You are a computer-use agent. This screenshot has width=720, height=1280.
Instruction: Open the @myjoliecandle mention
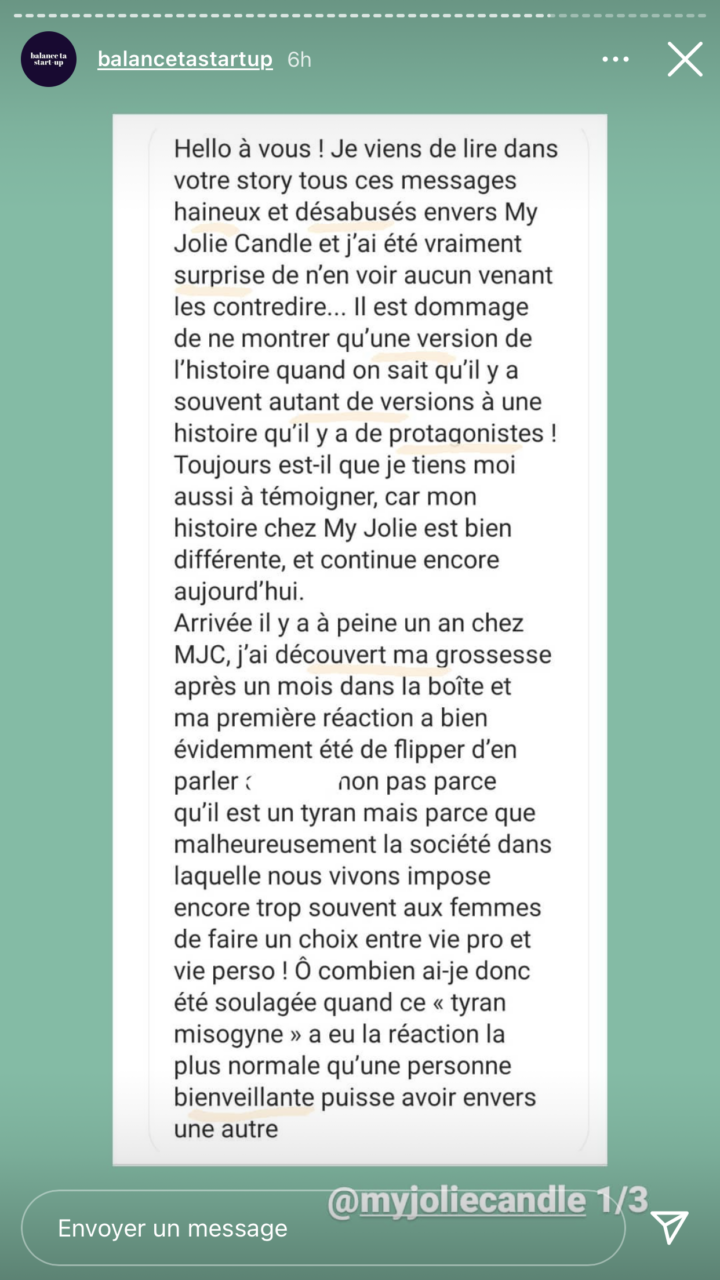click(x=457, y=1199)
